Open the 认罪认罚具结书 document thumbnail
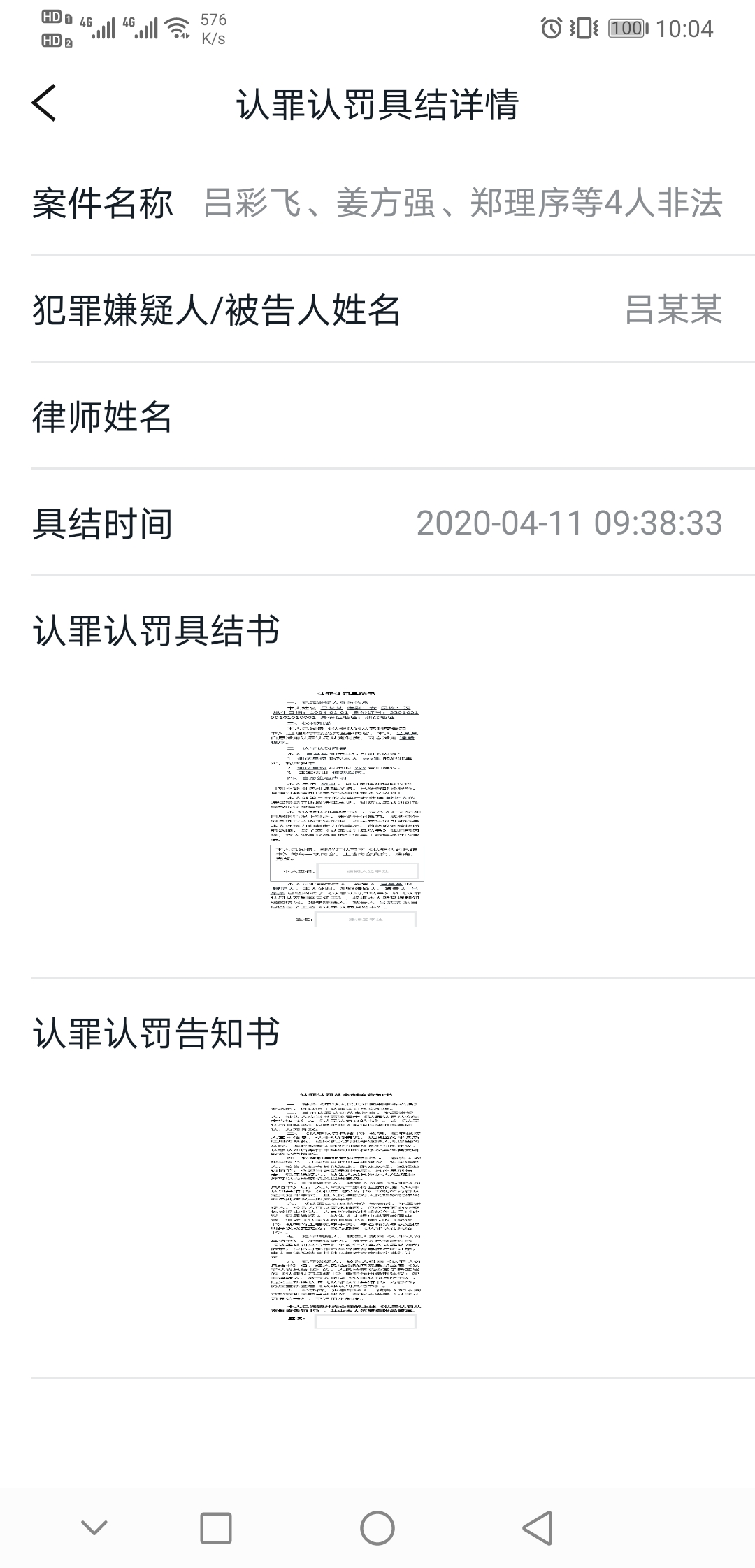Viewport: 755px width, 1568px height. [x=347, y=808]
